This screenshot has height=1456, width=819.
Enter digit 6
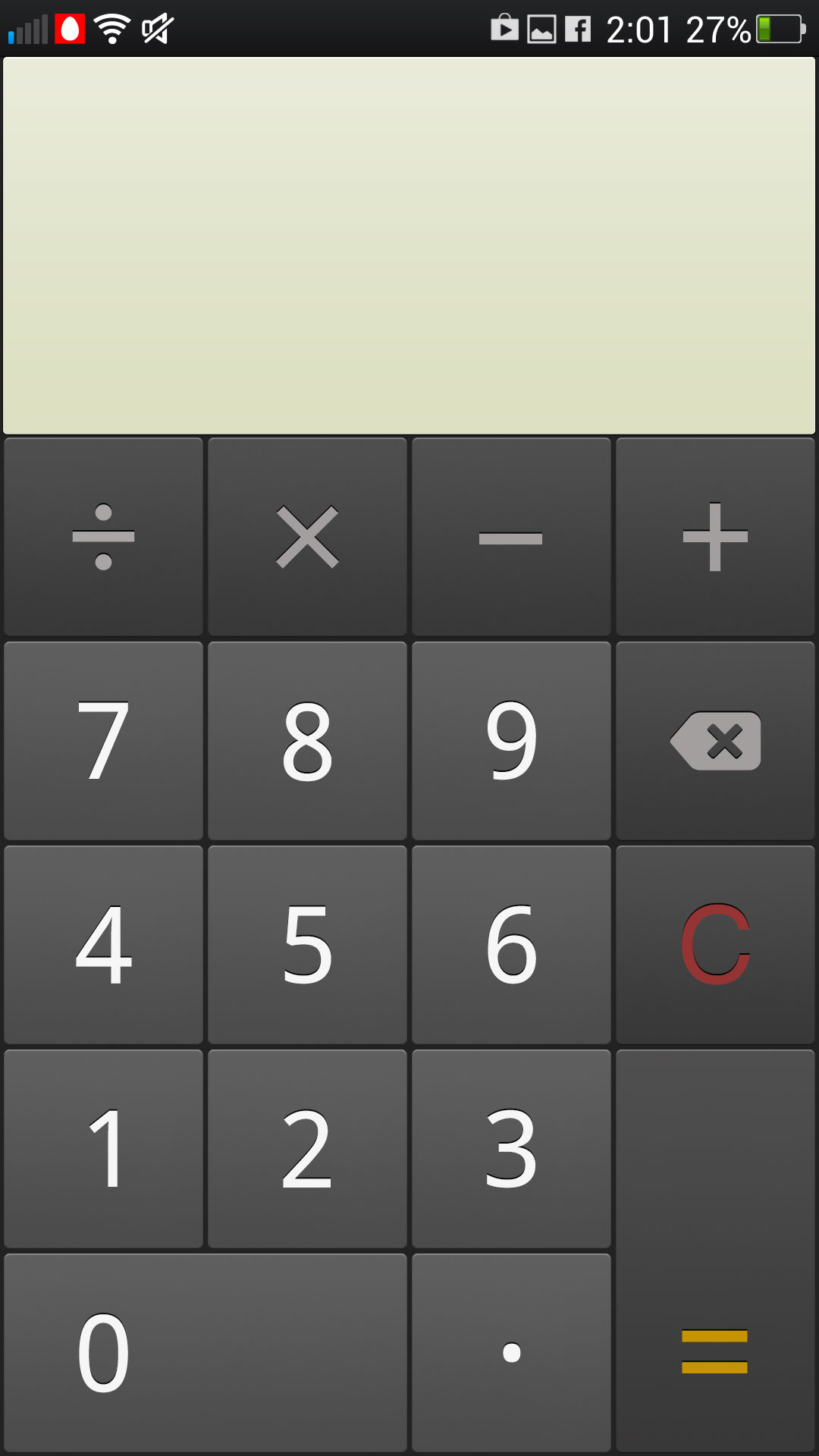[x=511, y=945]
